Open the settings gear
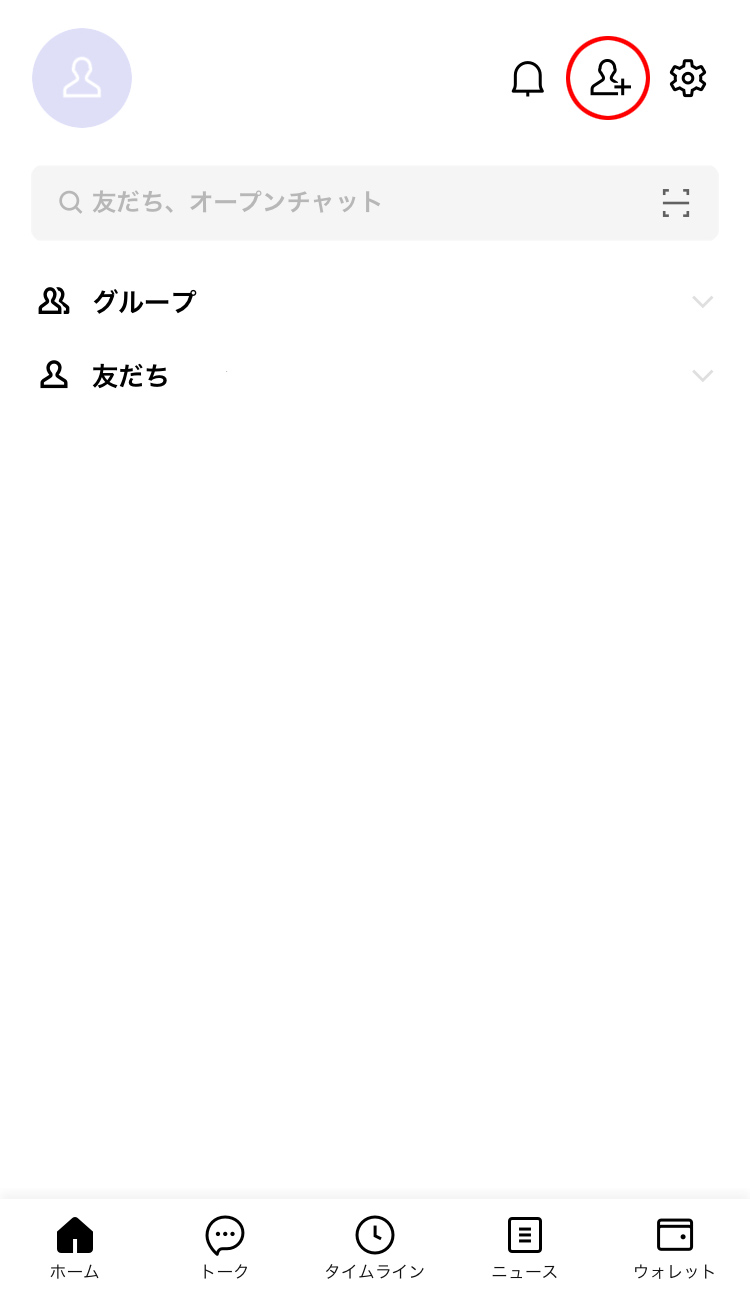Screen dimensions: 750x1297 point(688,78)
